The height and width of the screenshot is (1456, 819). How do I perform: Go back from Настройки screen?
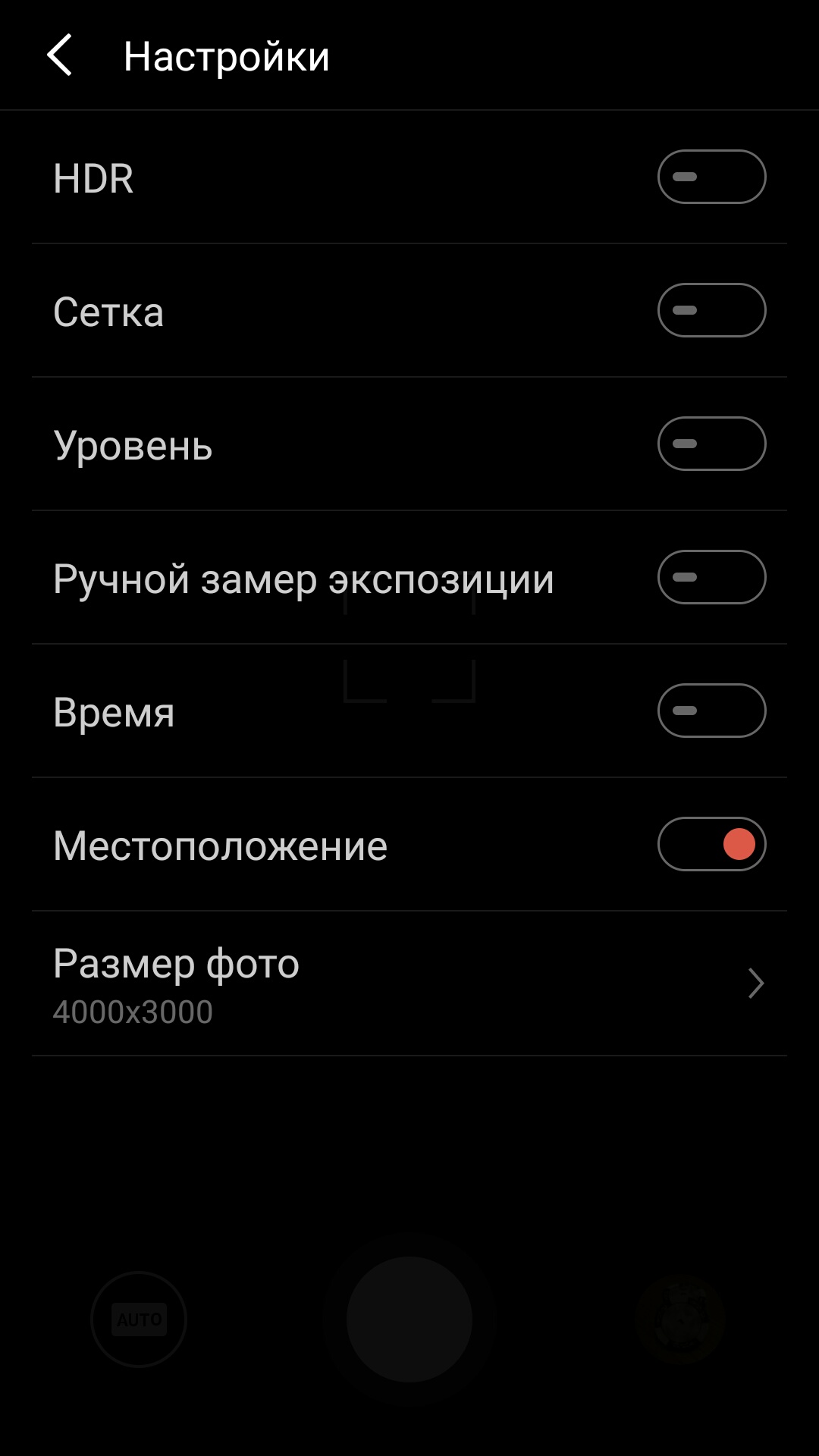[x=59, y=55]
